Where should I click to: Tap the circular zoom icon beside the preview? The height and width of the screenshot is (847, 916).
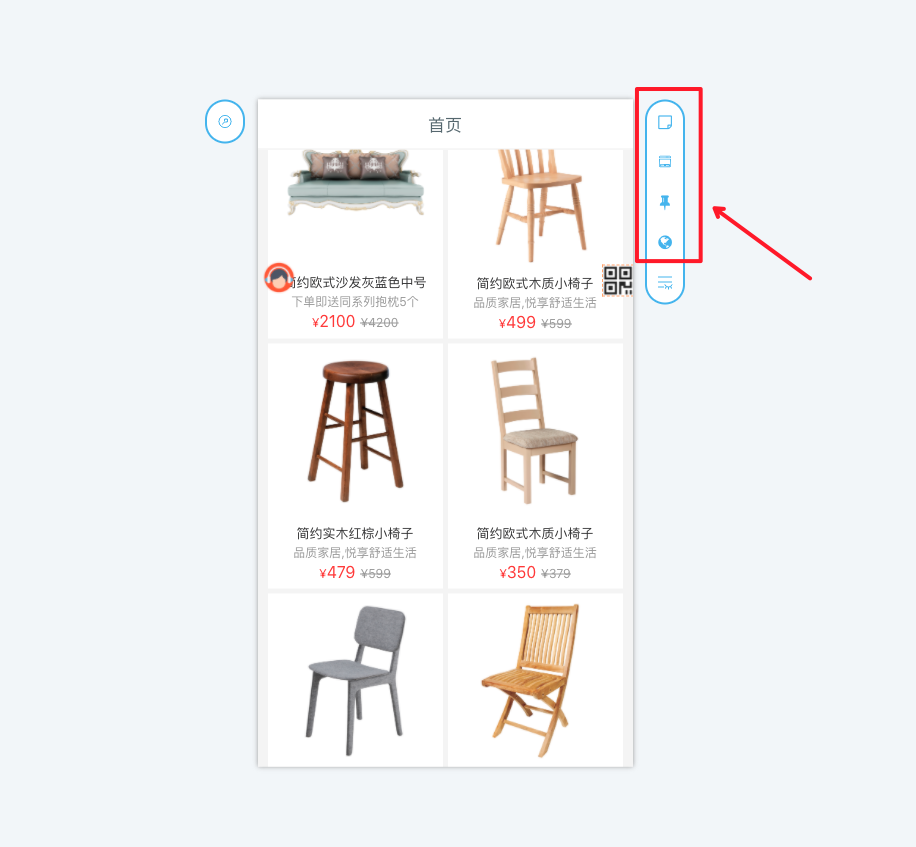[x=225, y=122]
